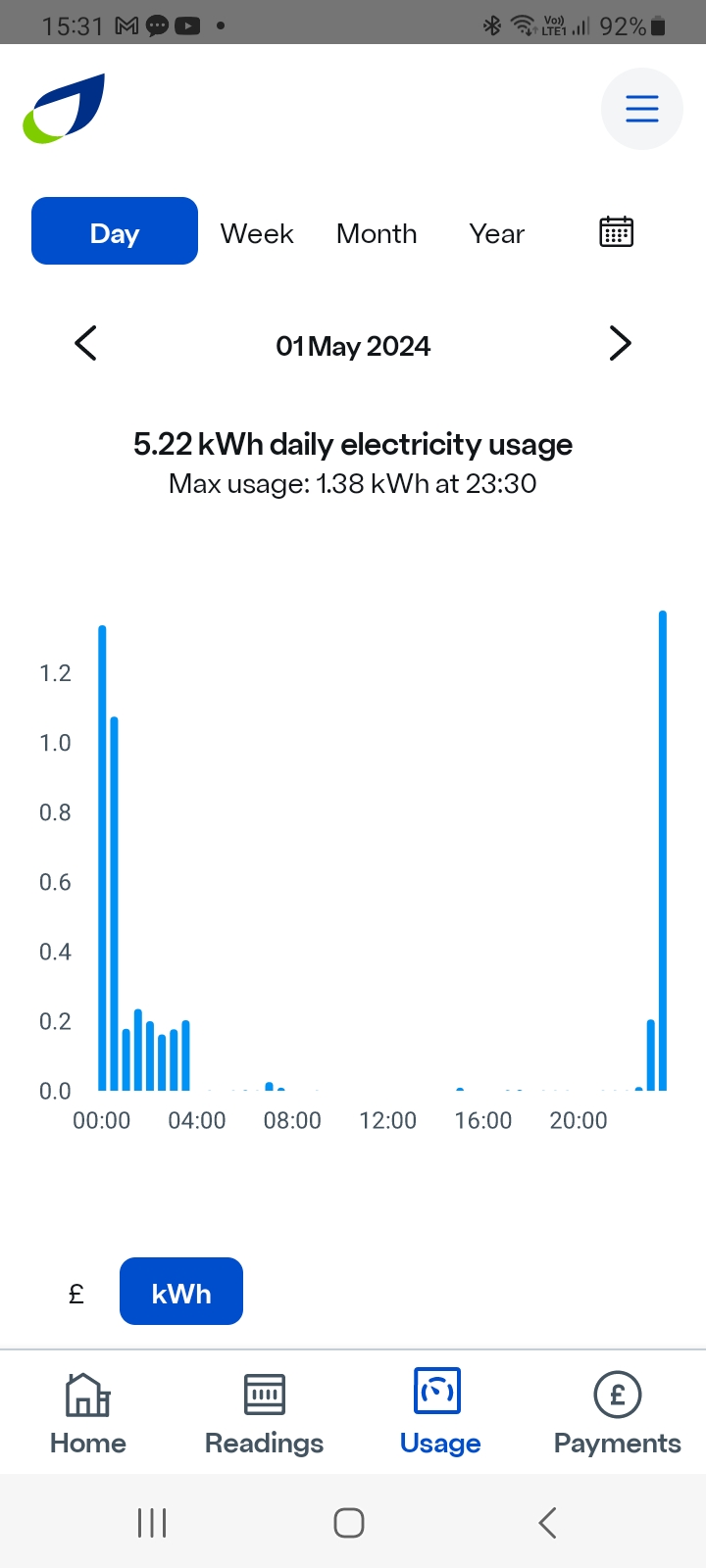Image resolution: width=706 pixels, height=1568 pixels.
Task: Open the calendar date picker
Action: click(x=616, y=232)
